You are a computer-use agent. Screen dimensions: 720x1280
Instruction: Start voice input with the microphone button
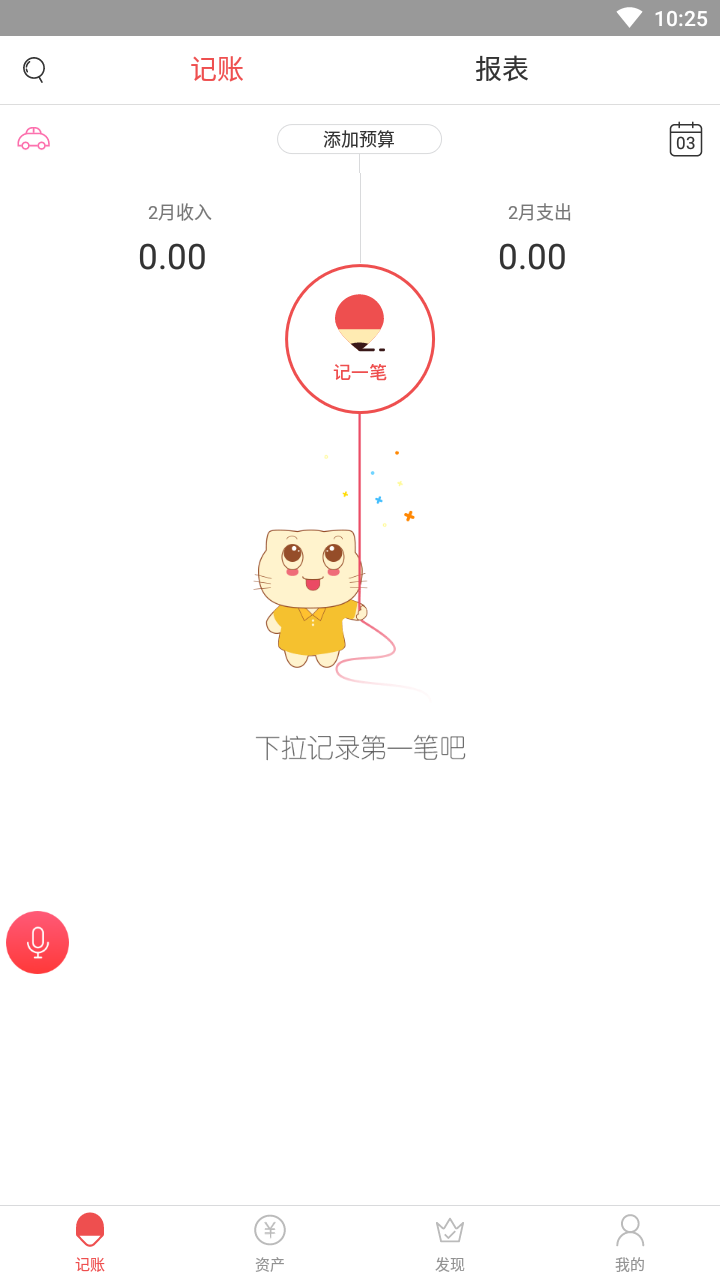tap(38, 942)
